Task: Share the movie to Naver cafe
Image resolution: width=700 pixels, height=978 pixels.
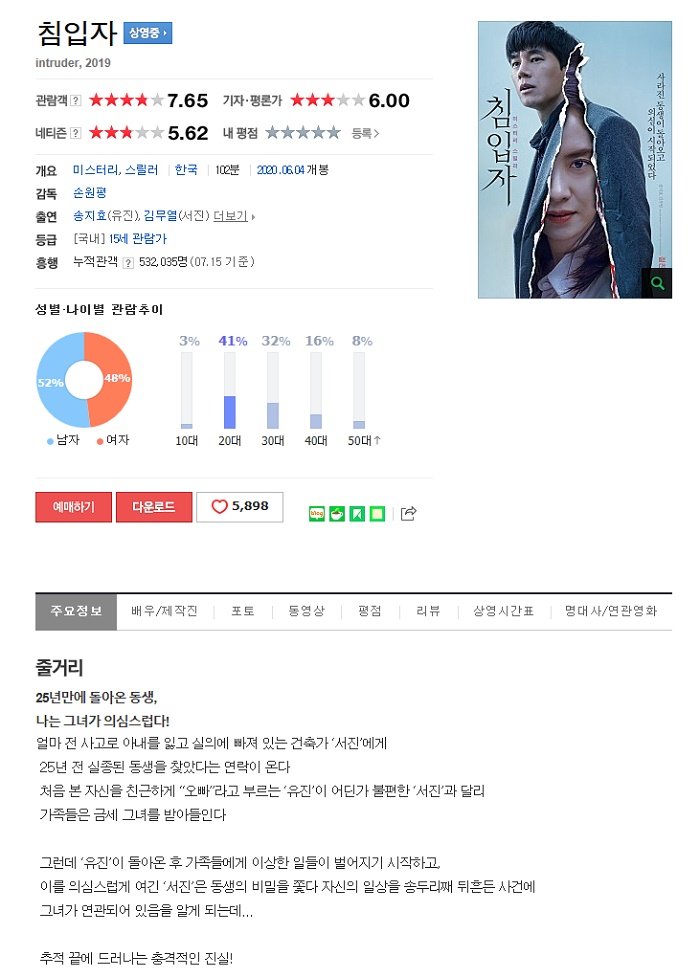Action: [x=337, y=514]
